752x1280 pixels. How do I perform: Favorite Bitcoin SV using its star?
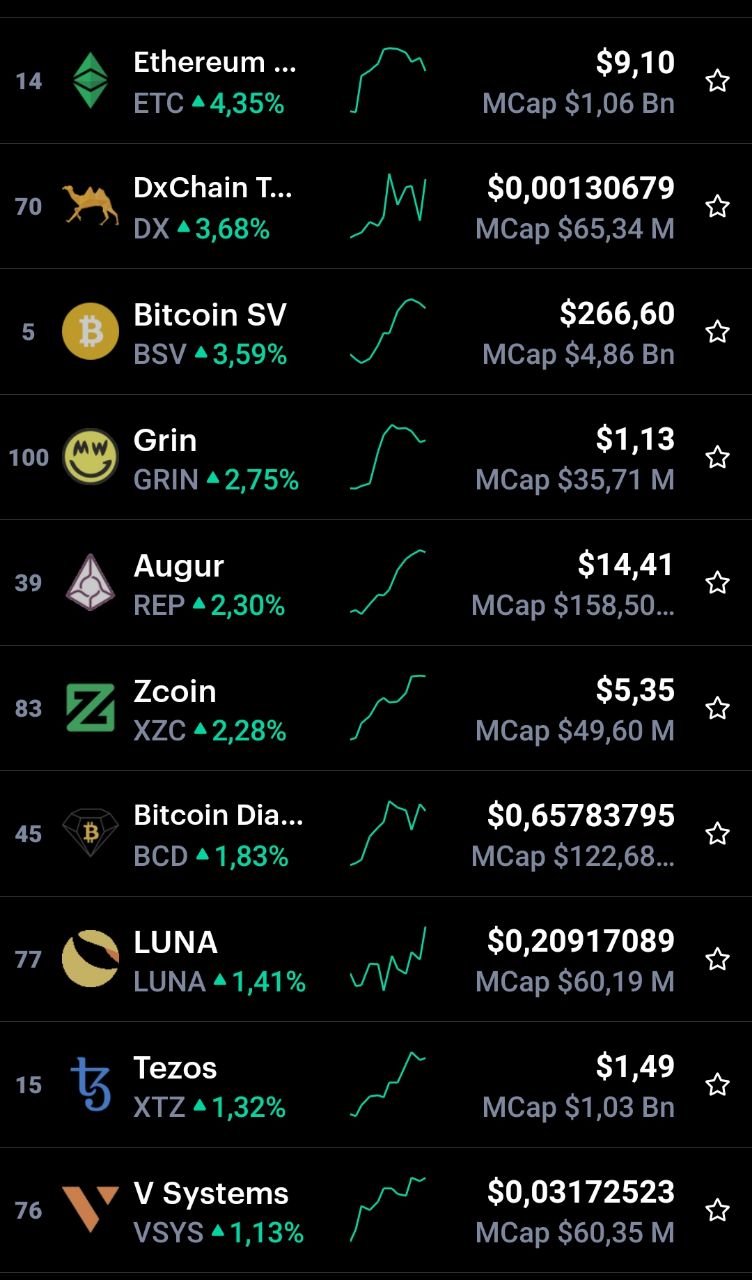(x=717, y=332)
